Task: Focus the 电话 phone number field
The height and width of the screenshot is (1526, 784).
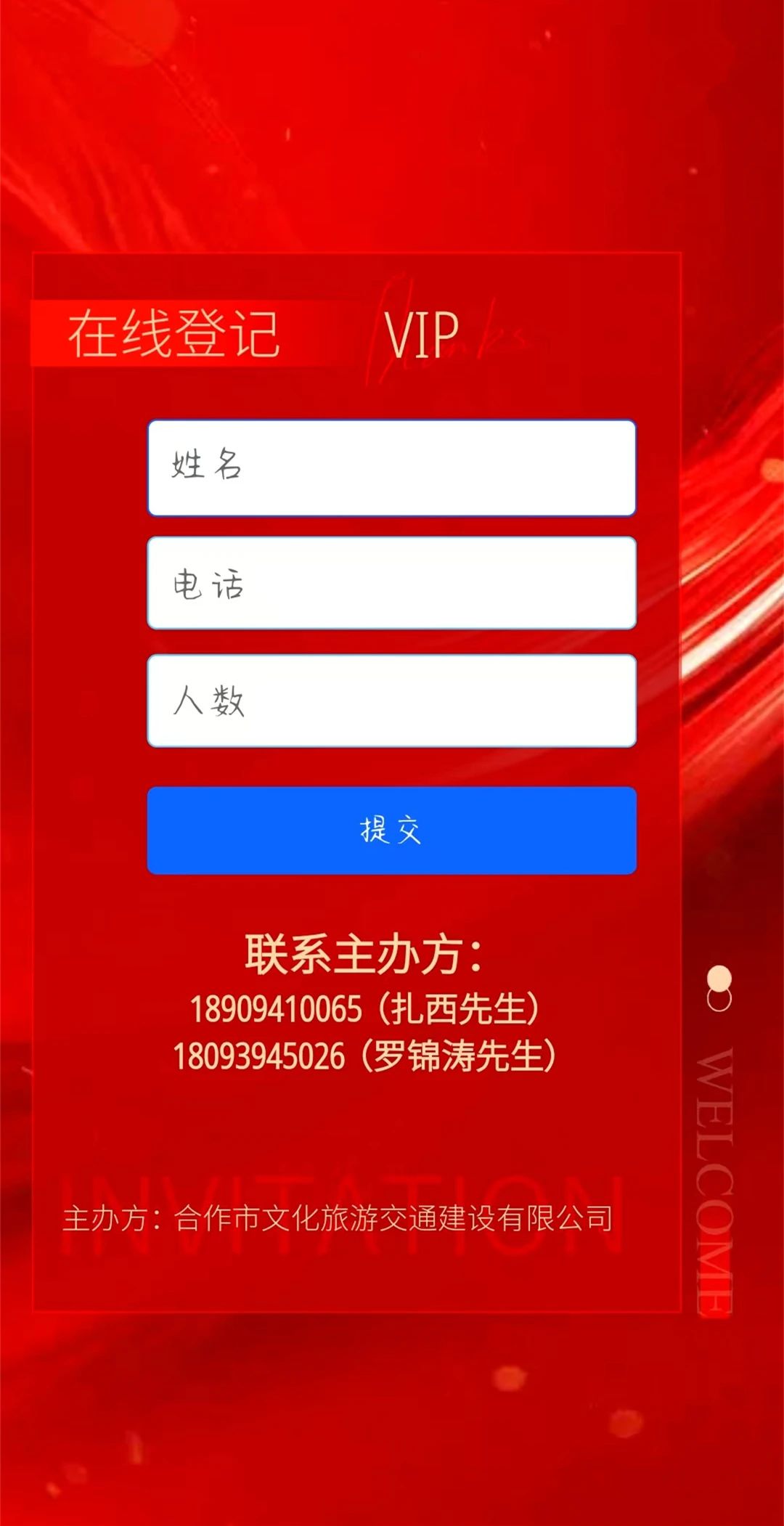Action: click(x=392, y=583)
